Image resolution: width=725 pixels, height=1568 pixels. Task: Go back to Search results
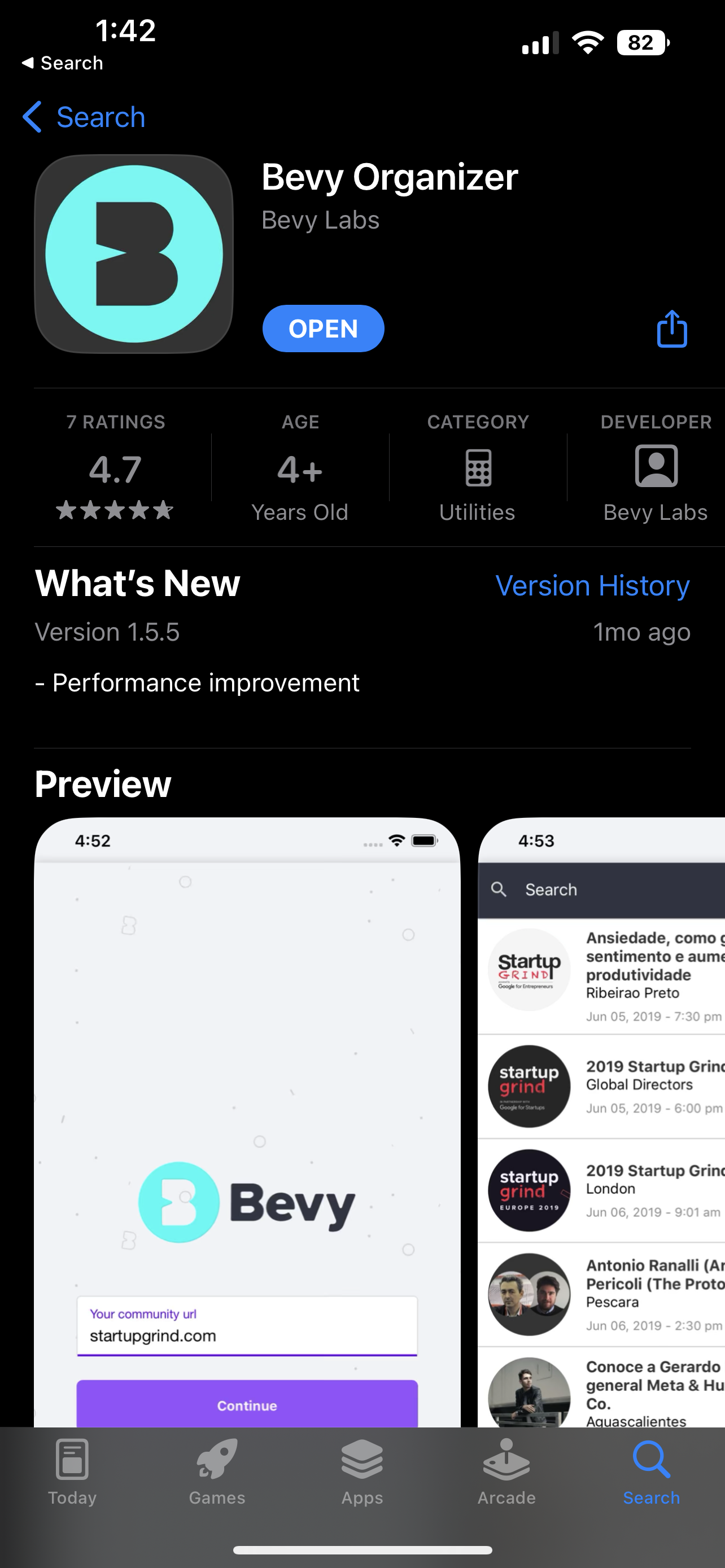coord(84,117)
